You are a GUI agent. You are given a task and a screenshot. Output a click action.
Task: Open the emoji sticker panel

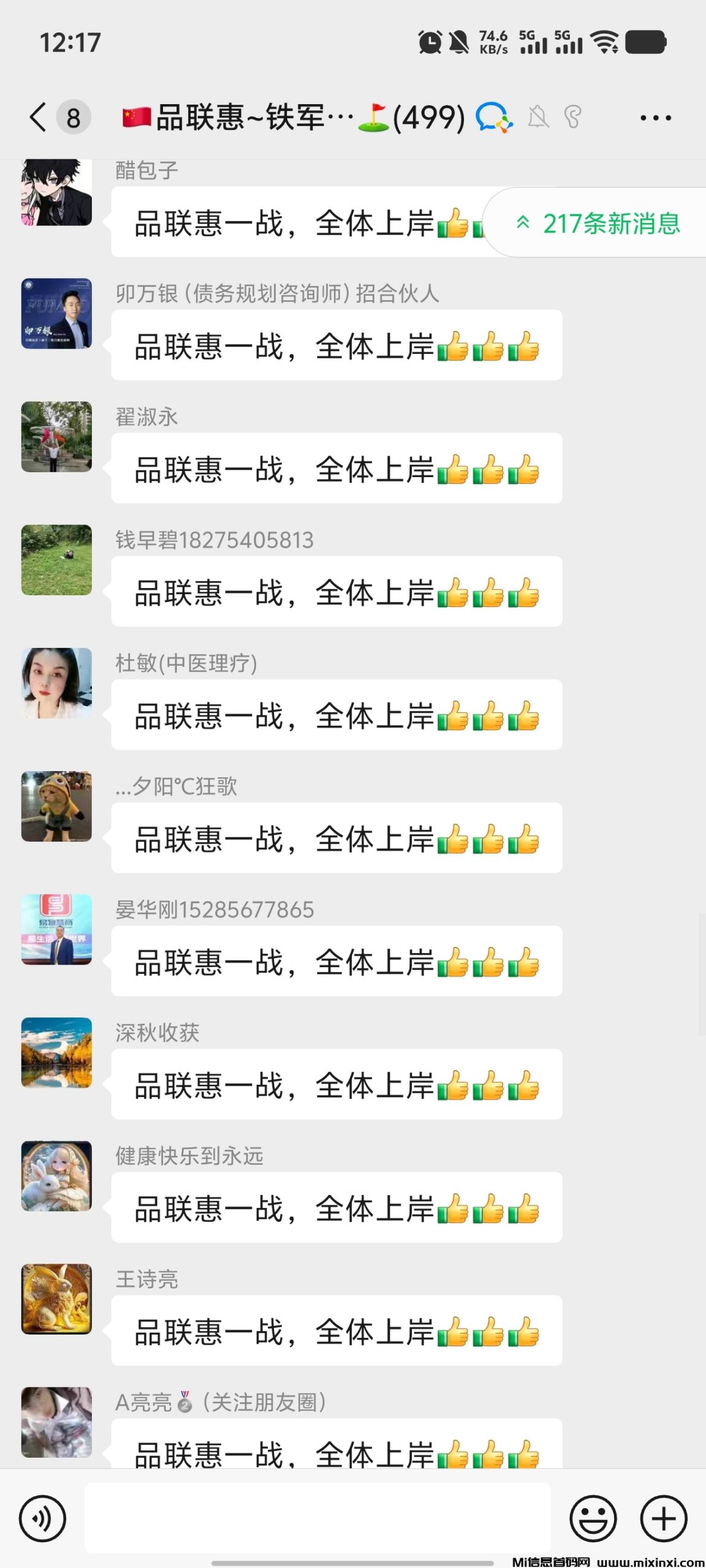click(593, 1518)
